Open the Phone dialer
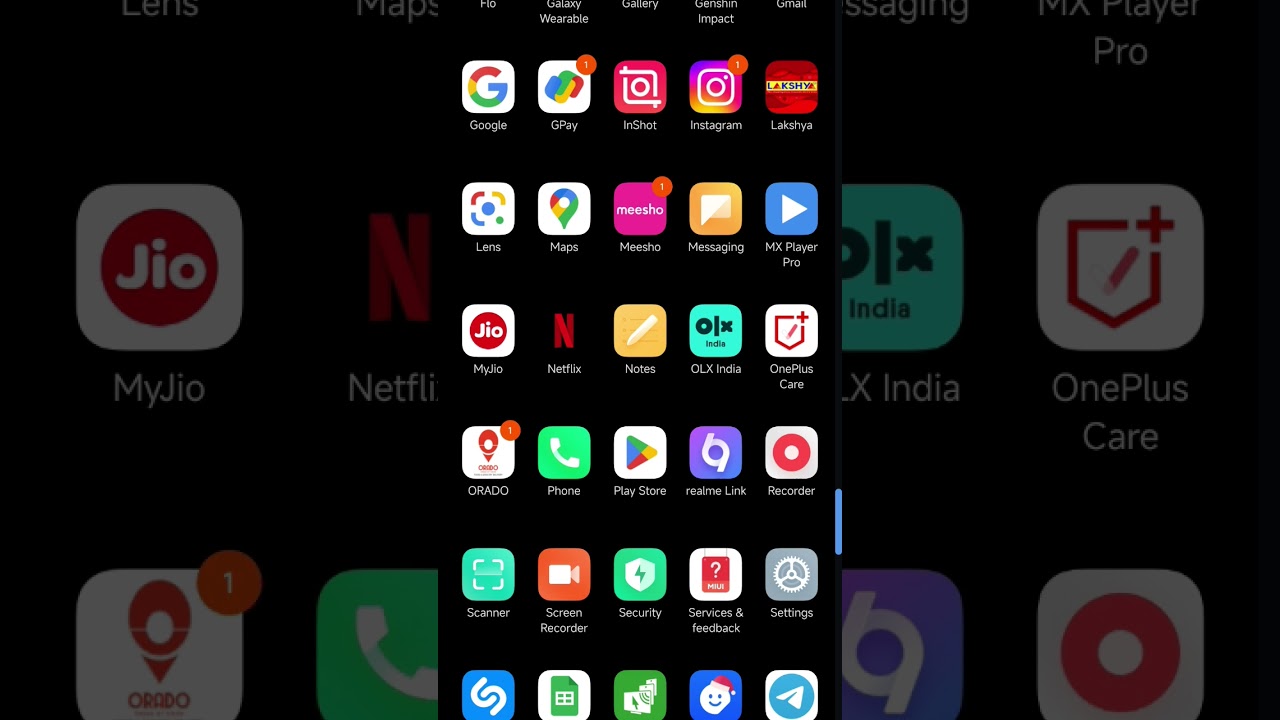Image resolution: width=1280 pixels, height=720 pixels. click(564, 453)
